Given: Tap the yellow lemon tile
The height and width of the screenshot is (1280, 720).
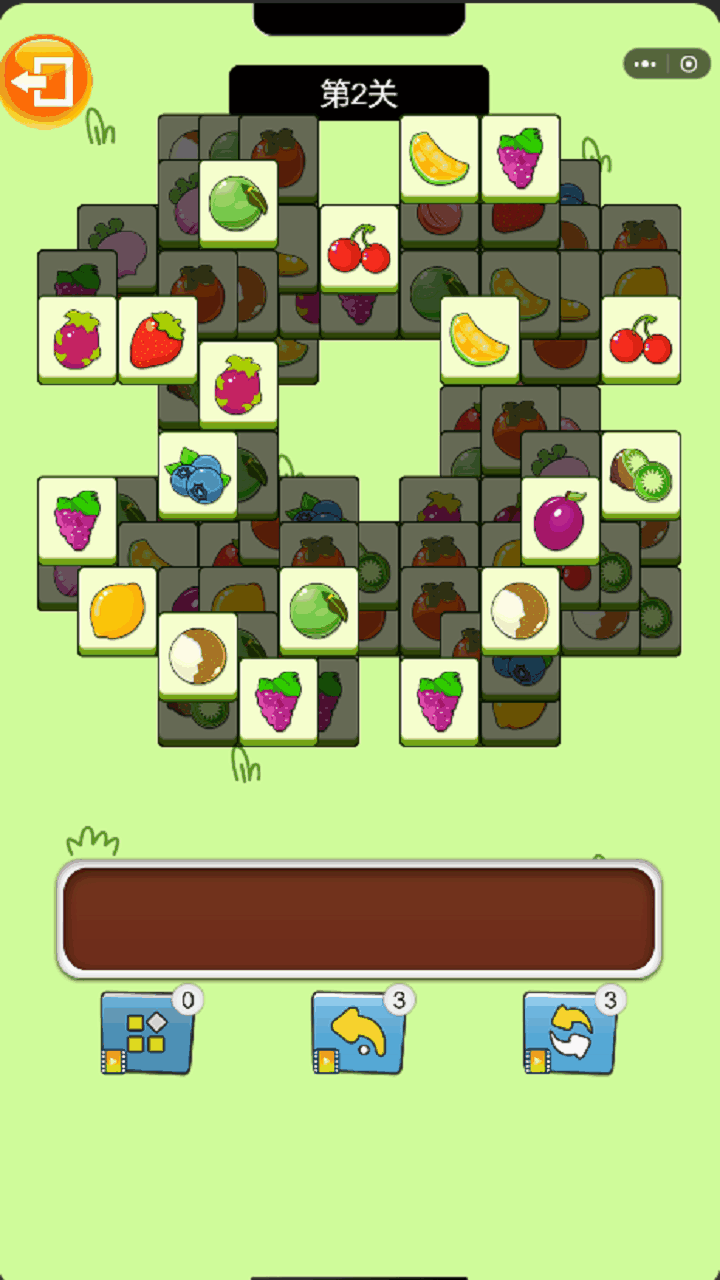Looking at the screenshot, I should [118, 610].
